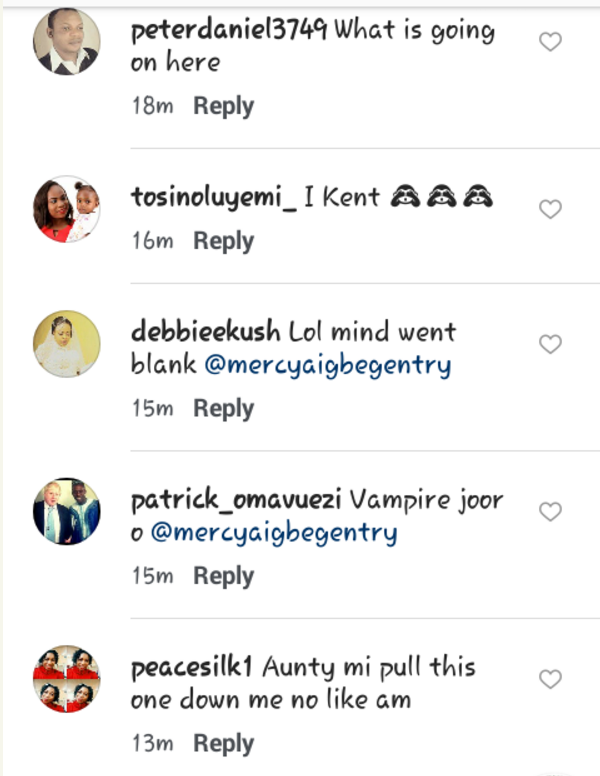Viewport: 600px width, 776px height.
Task: Open @mercyaigbegentry mention in debbieekush's comment
Action: [x=327, y=366]
